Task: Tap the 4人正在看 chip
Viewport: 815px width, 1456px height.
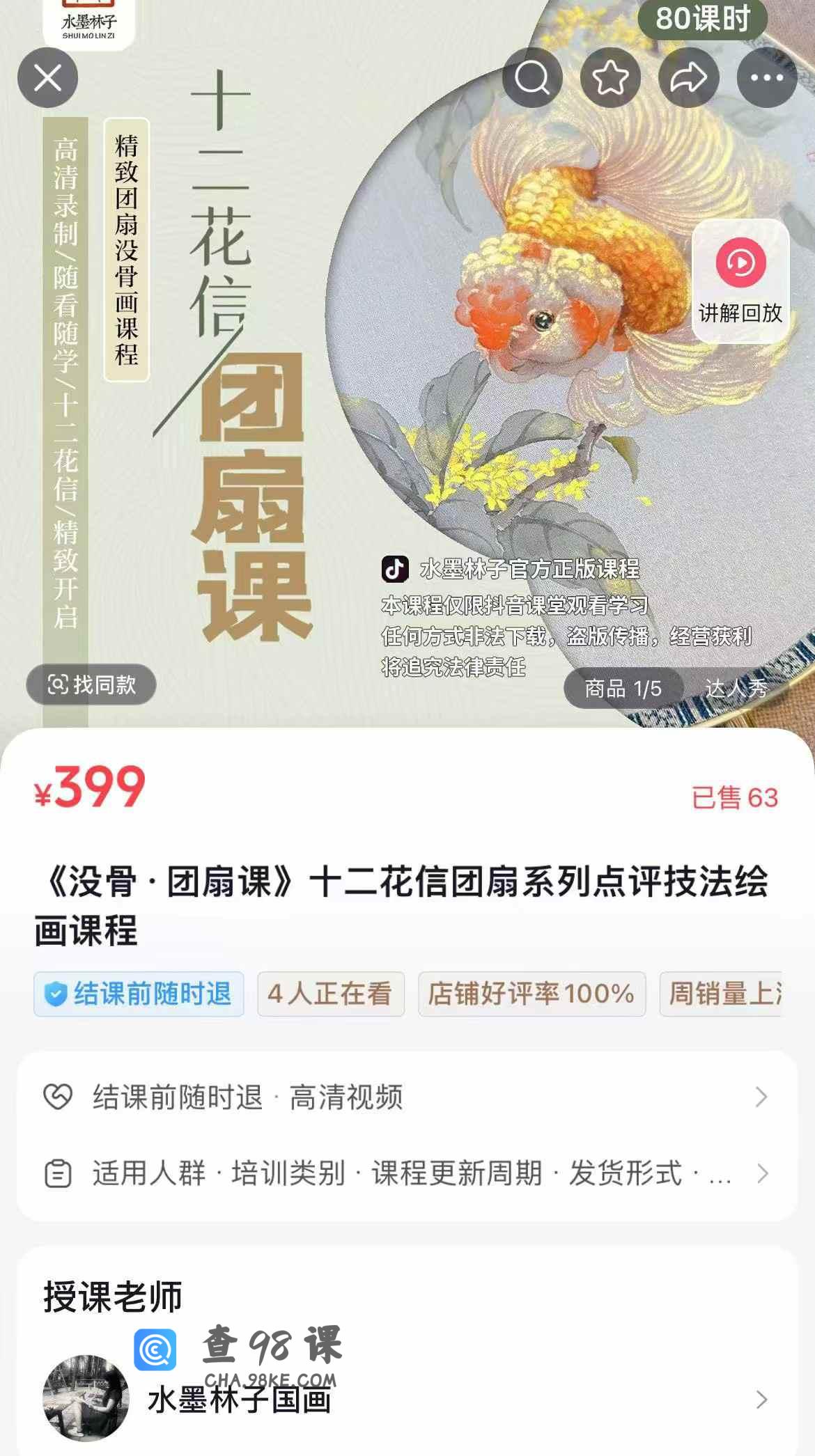Action: click(x=330, y=994)
